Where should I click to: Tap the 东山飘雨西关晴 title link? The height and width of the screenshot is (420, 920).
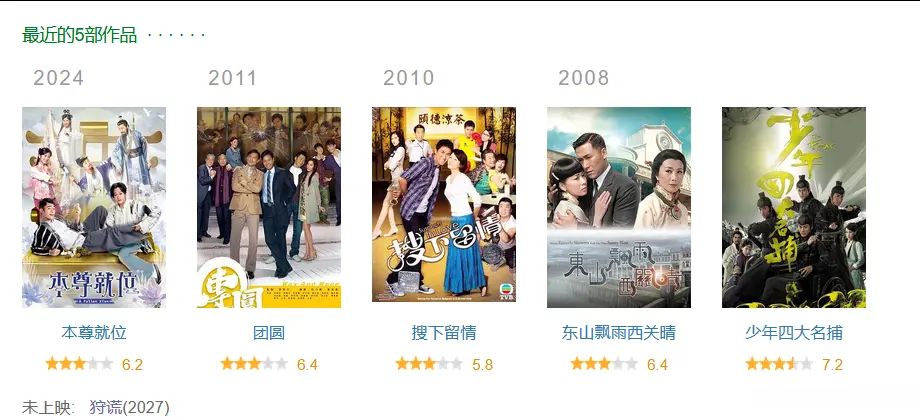point(618,333)
